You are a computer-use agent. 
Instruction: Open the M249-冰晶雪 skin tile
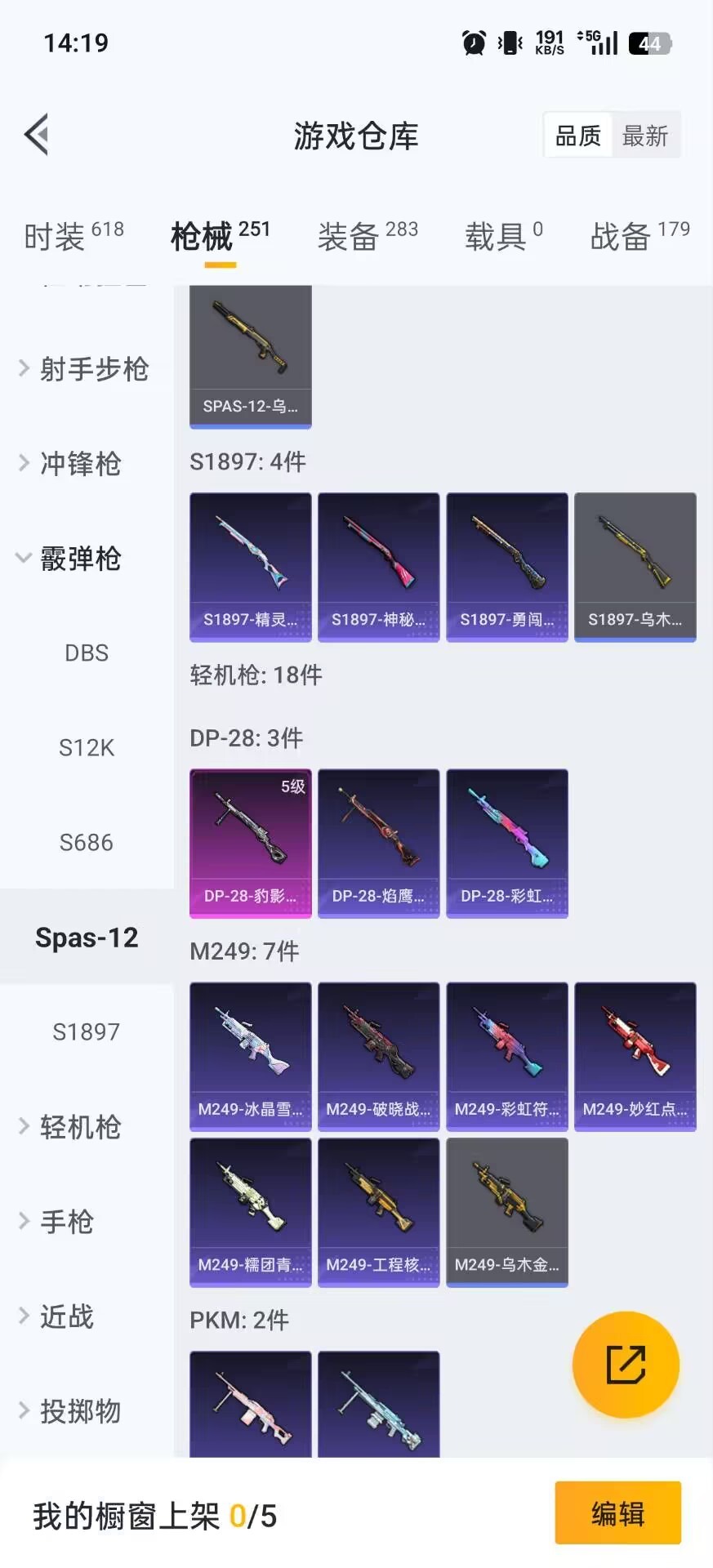click(251, 1056)
